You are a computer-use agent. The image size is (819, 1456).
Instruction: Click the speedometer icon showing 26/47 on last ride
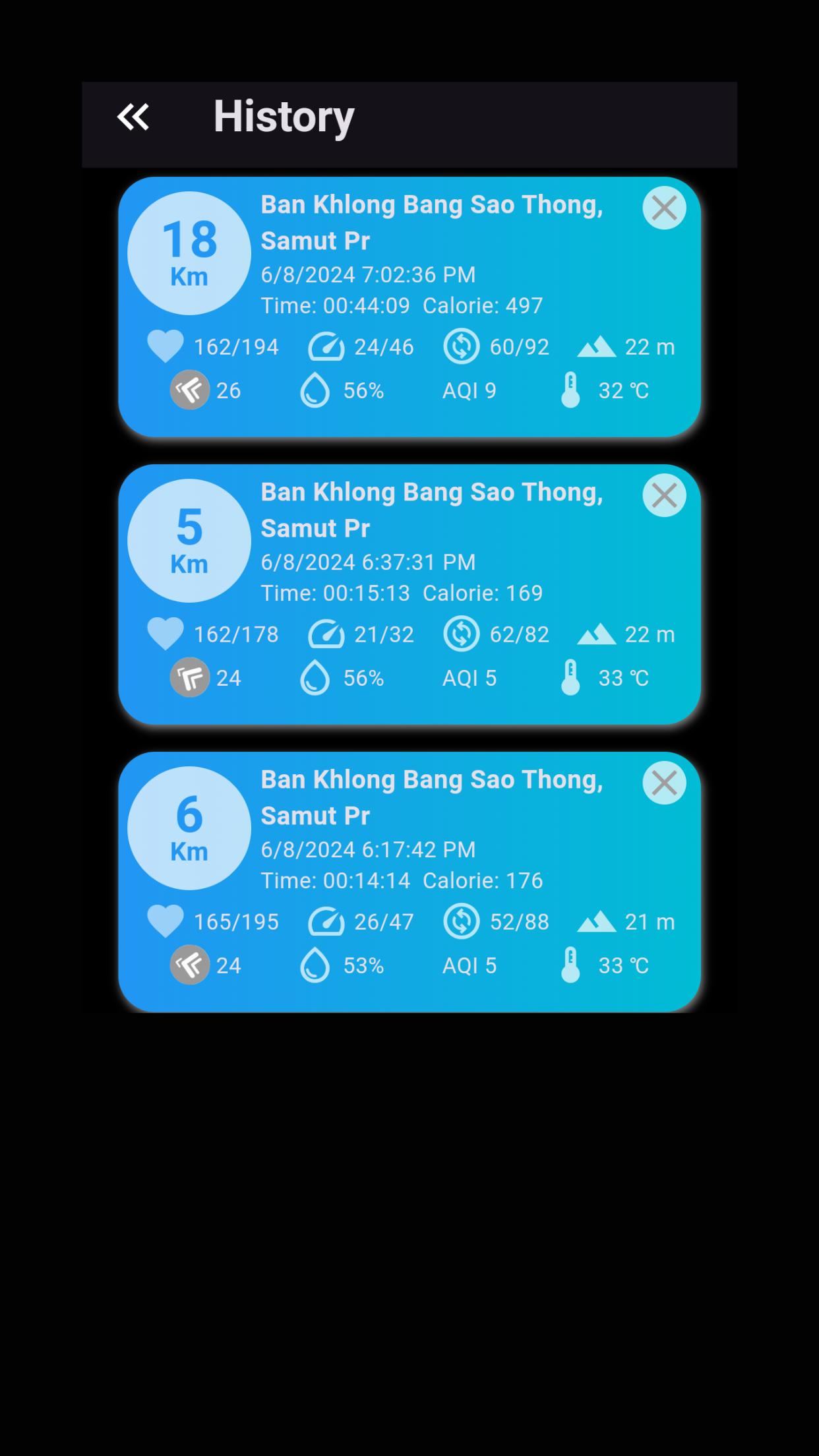[326, 921]
